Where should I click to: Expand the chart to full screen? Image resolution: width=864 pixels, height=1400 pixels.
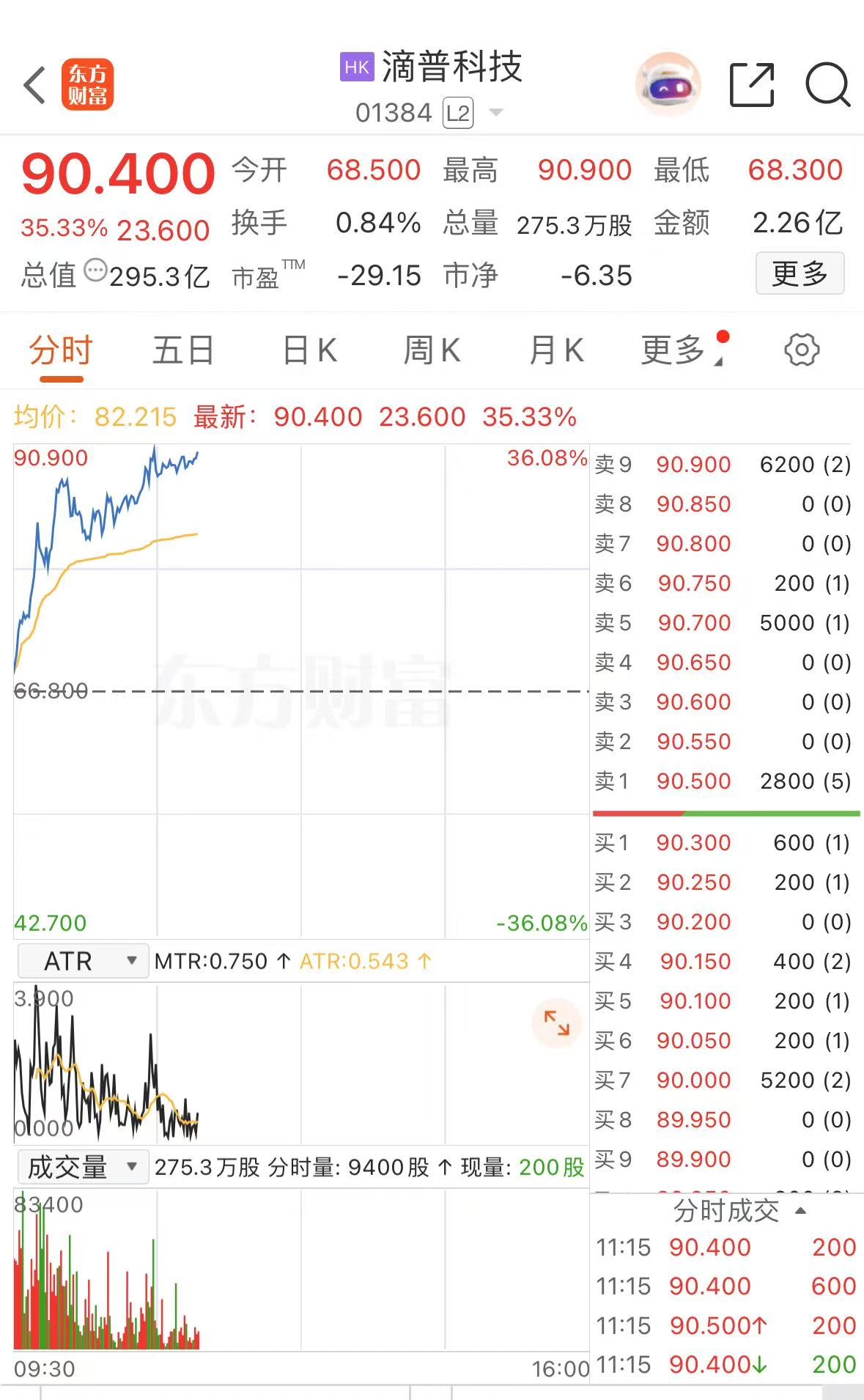(x=556, y=1023)
